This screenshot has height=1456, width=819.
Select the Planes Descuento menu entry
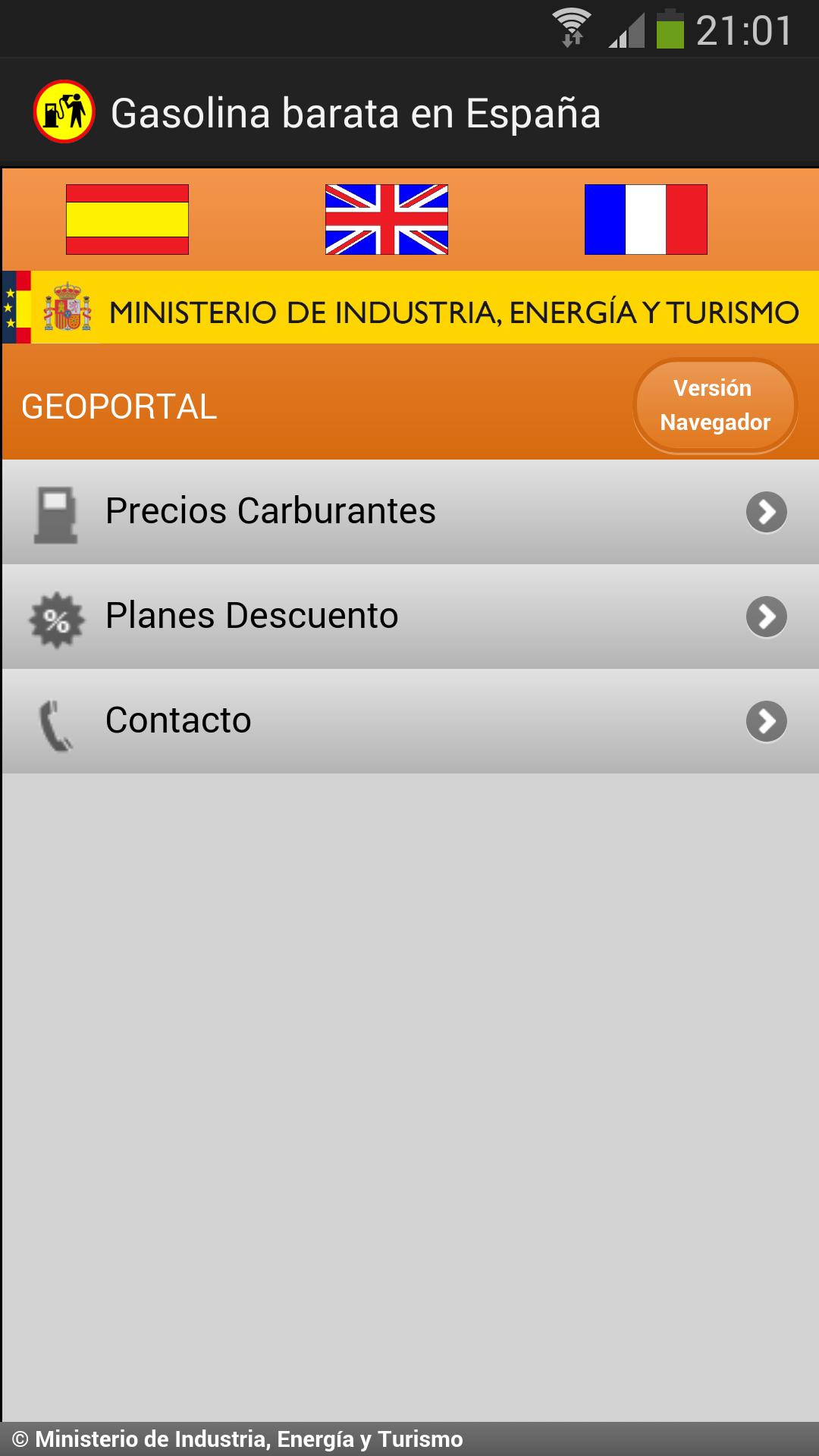point(252,617)
